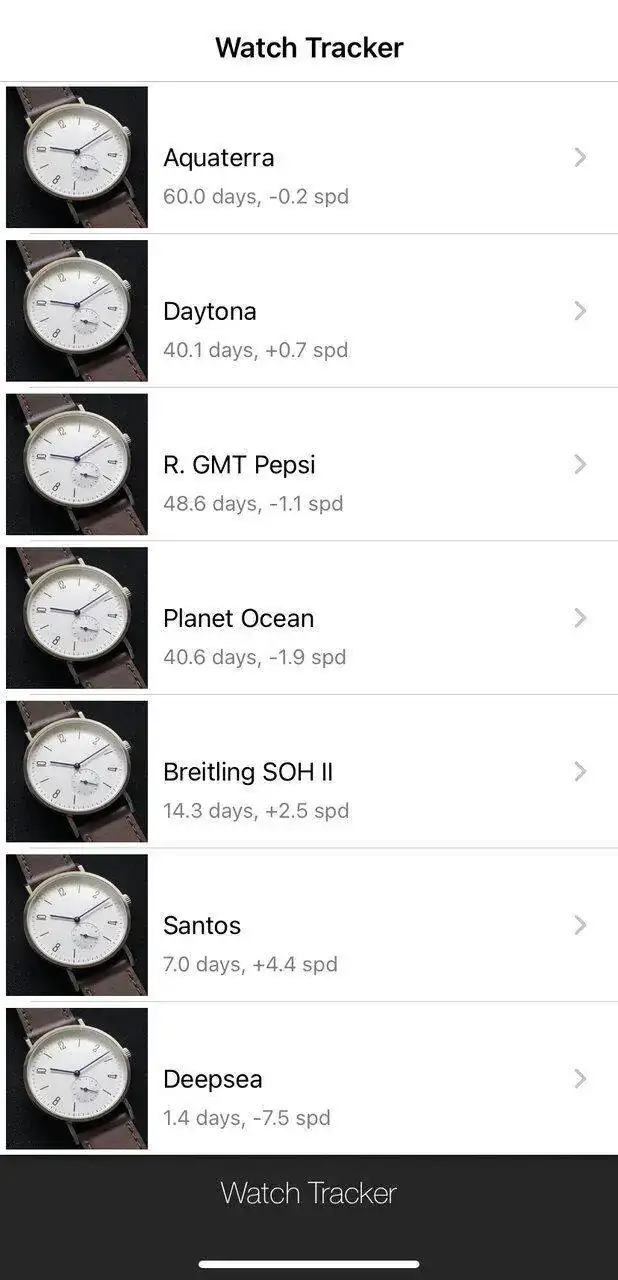Select the Daytona watch row
Image resolution: width=618 pixels, height=1280 pixels.
[x=309, y=311]
